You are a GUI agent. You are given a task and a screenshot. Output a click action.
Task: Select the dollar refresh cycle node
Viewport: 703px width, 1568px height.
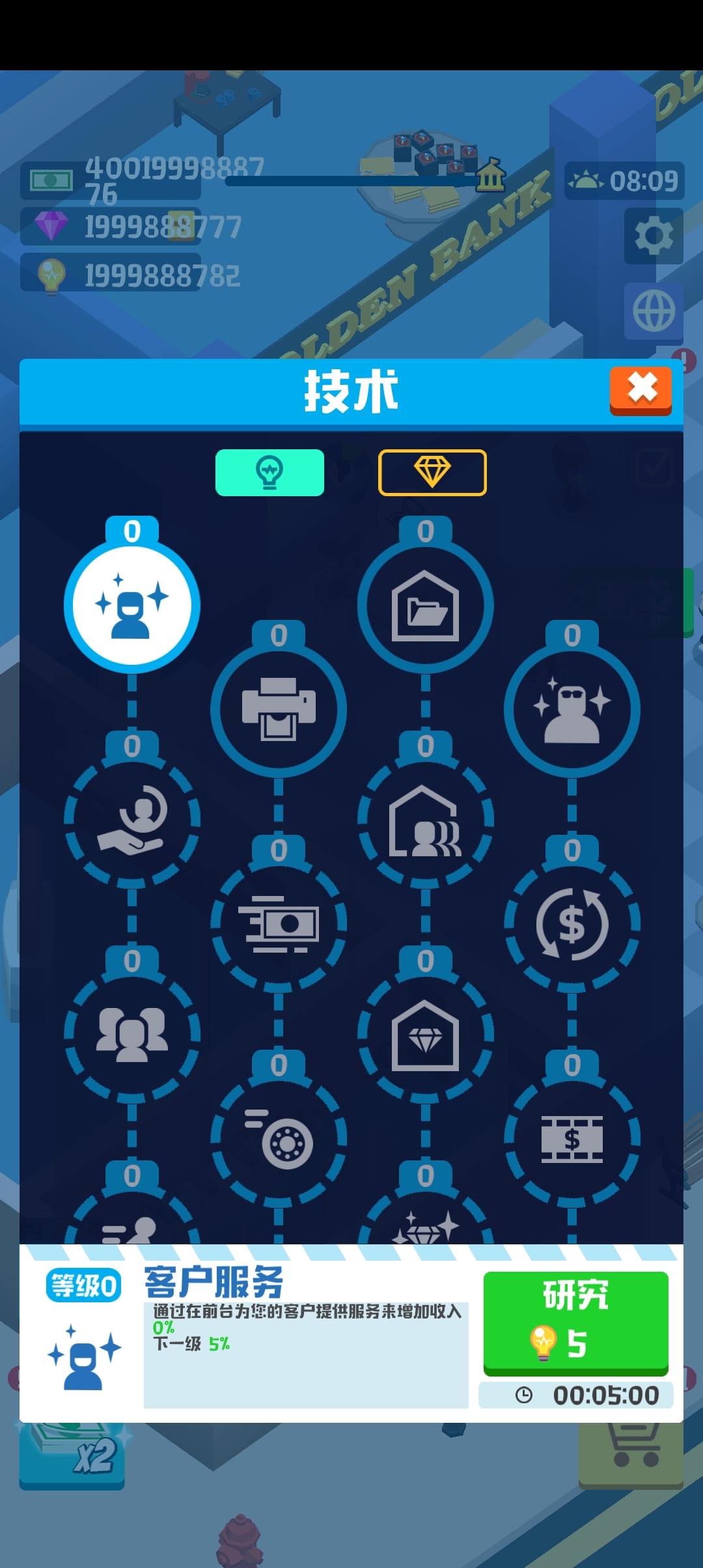coord(572,923)
